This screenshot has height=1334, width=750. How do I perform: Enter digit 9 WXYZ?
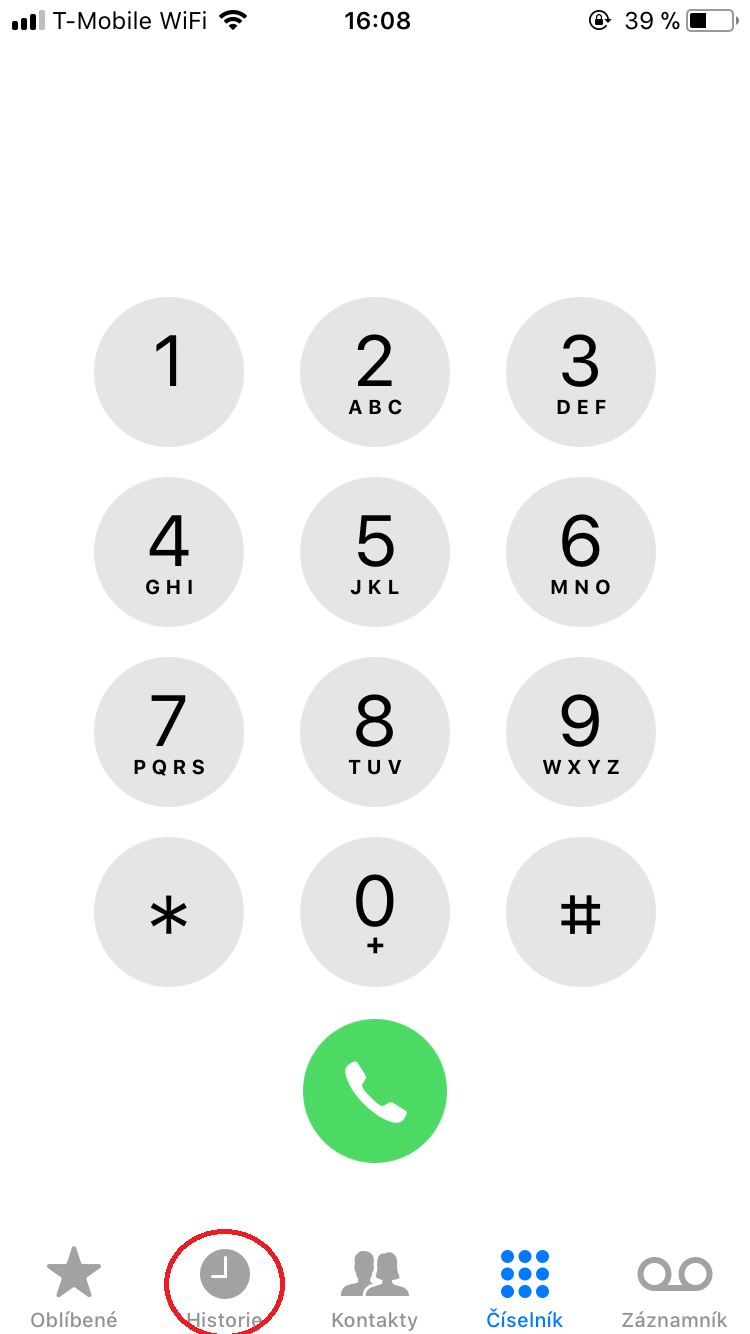tap(581, 732)
